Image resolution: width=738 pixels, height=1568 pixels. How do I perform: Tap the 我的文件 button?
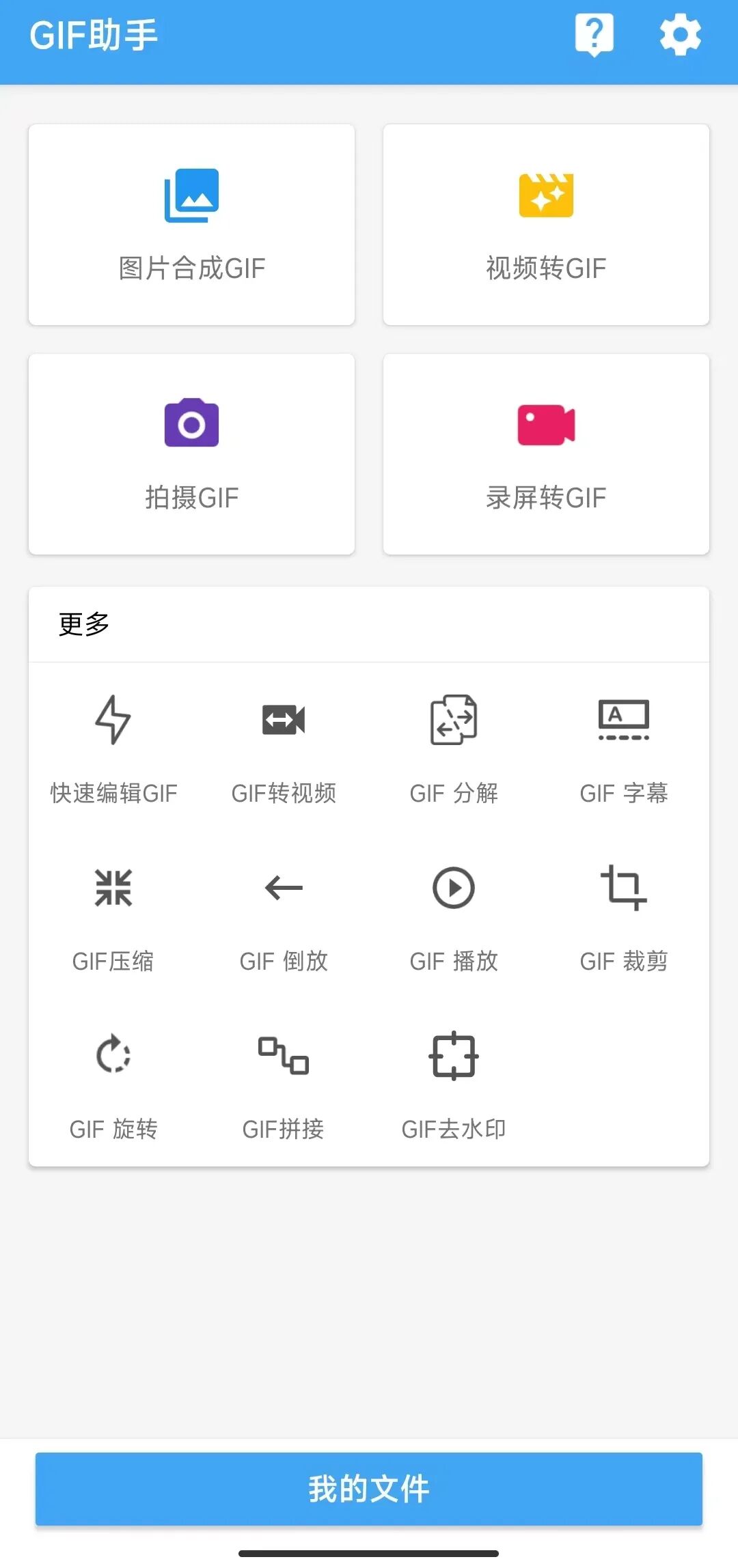[369, 1489]
